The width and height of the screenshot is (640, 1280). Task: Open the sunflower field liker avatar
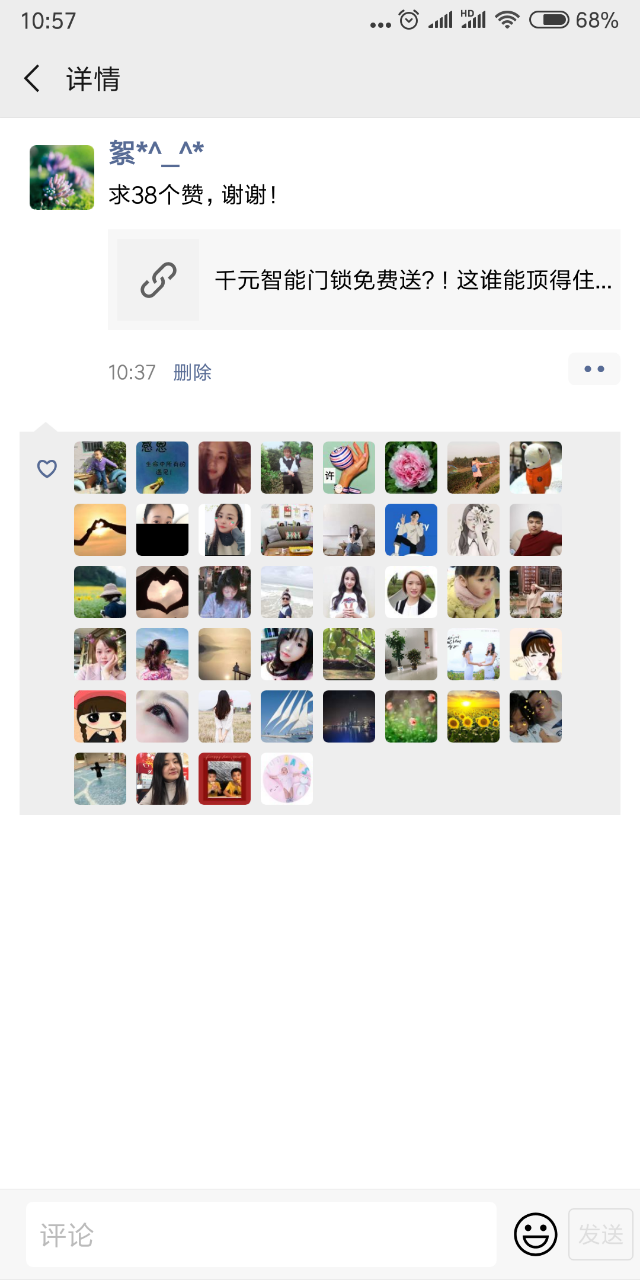(x=473, y=716)
